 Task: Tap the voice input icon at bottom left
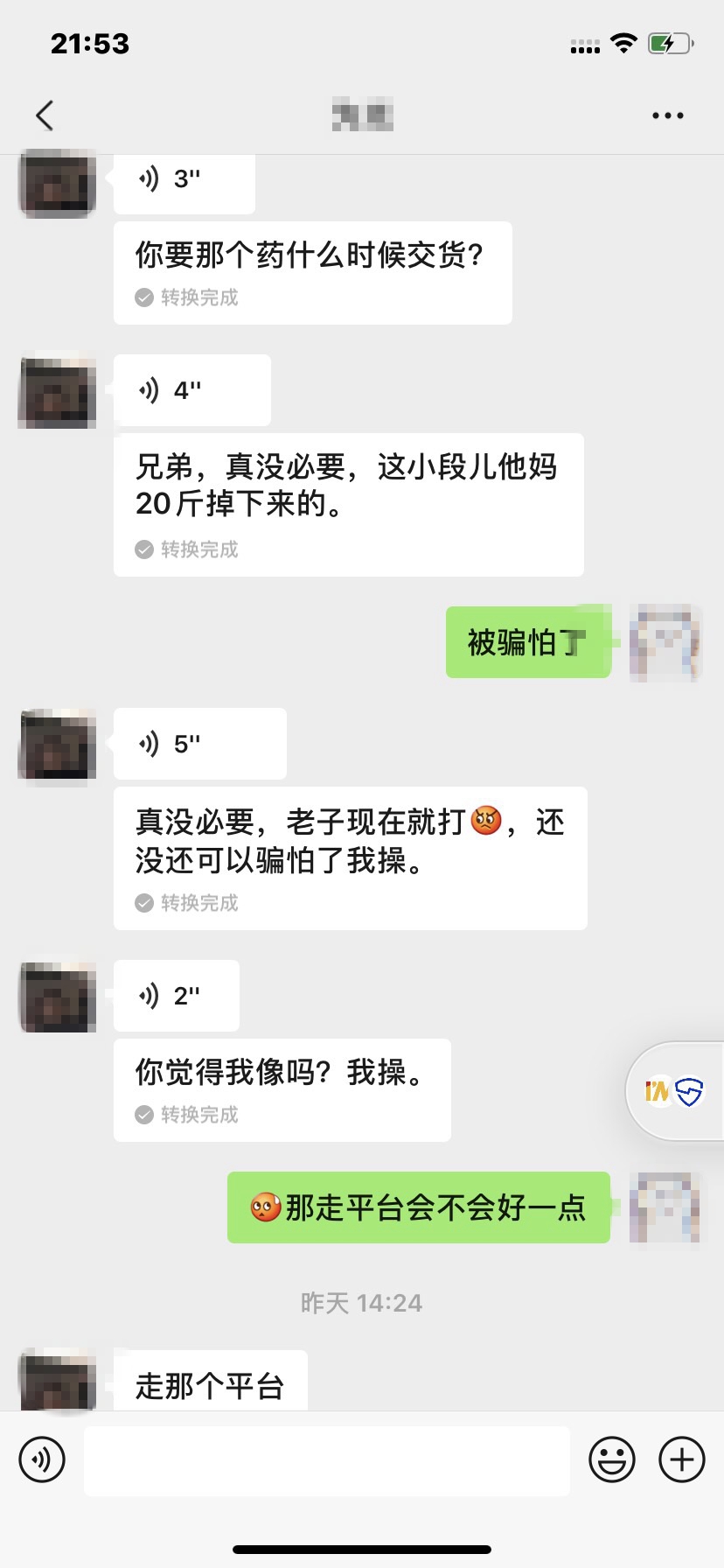[42, 1459]
